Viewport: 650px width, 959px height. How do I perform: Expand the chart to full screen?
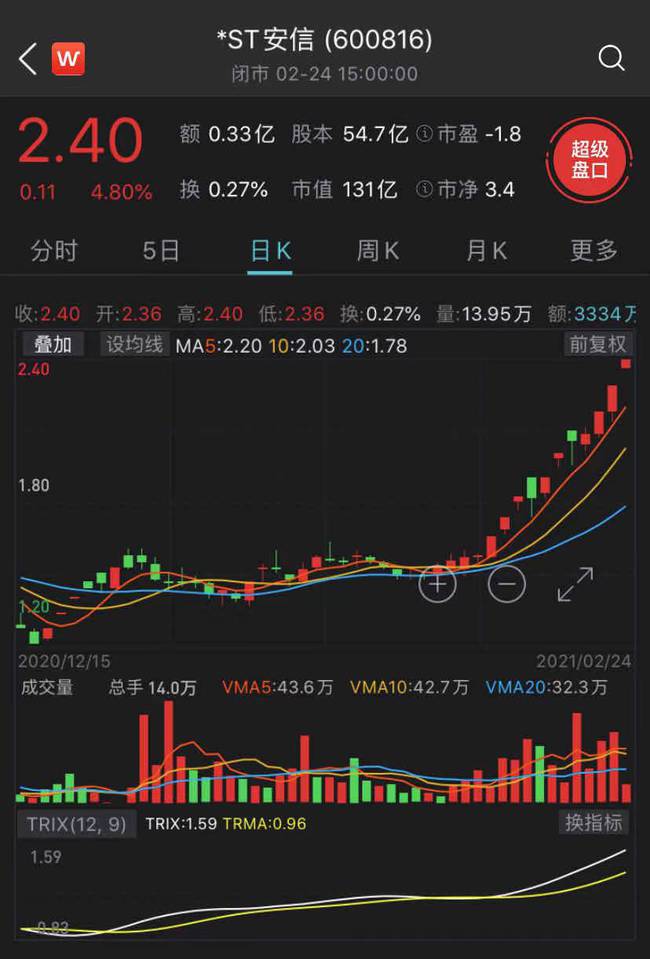(575, 584)
